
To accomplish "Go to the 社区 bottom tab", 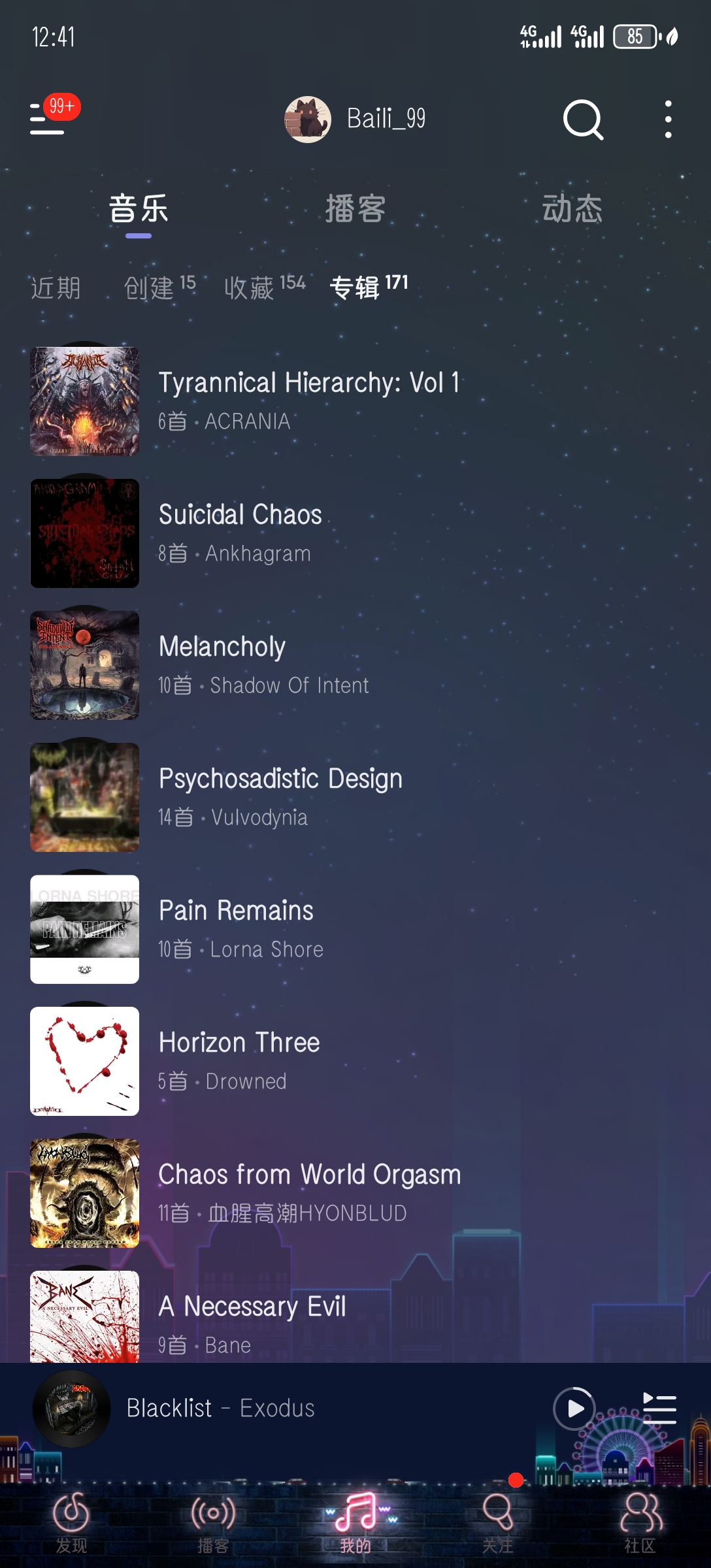I will coord(640,1524).
